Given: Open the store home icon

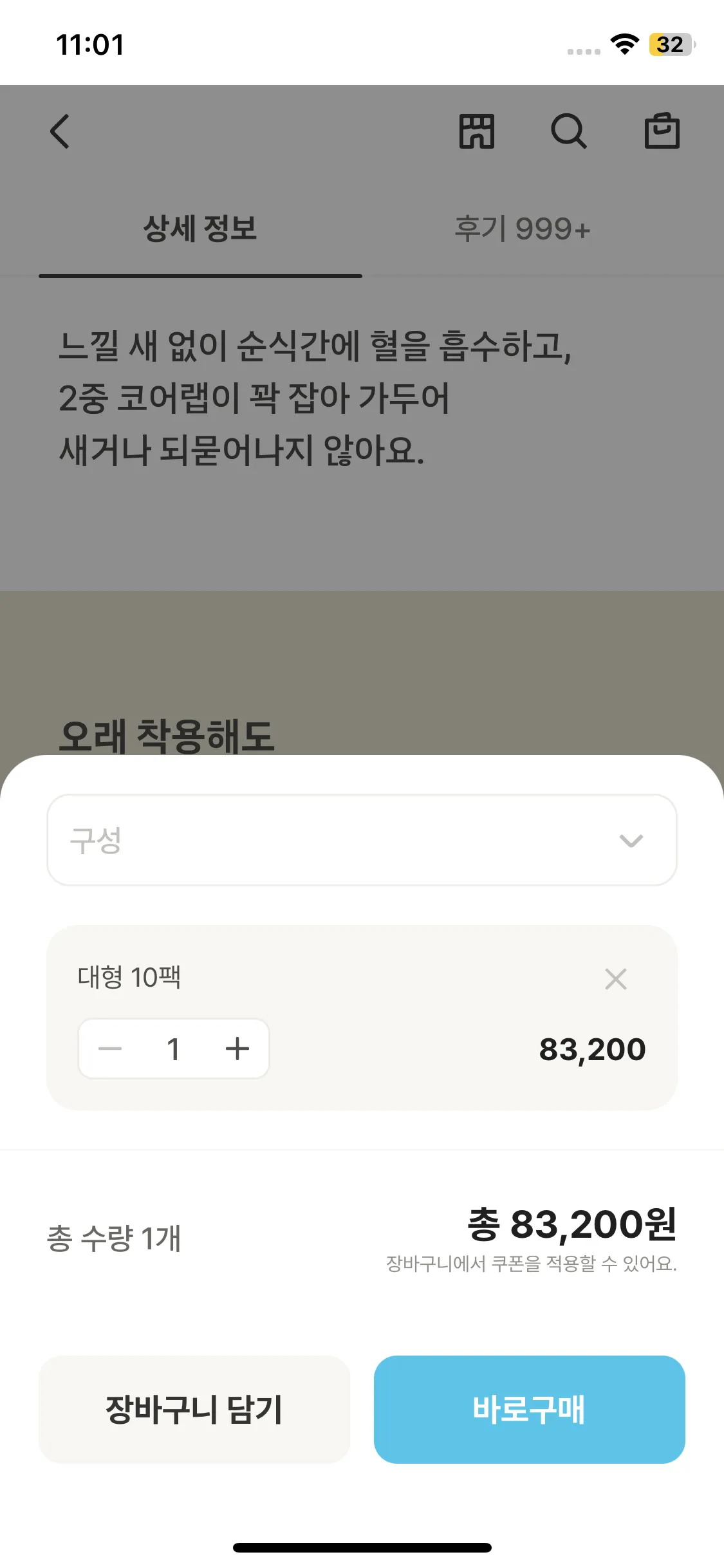Looking at the screenshot, I should point(477,132).
